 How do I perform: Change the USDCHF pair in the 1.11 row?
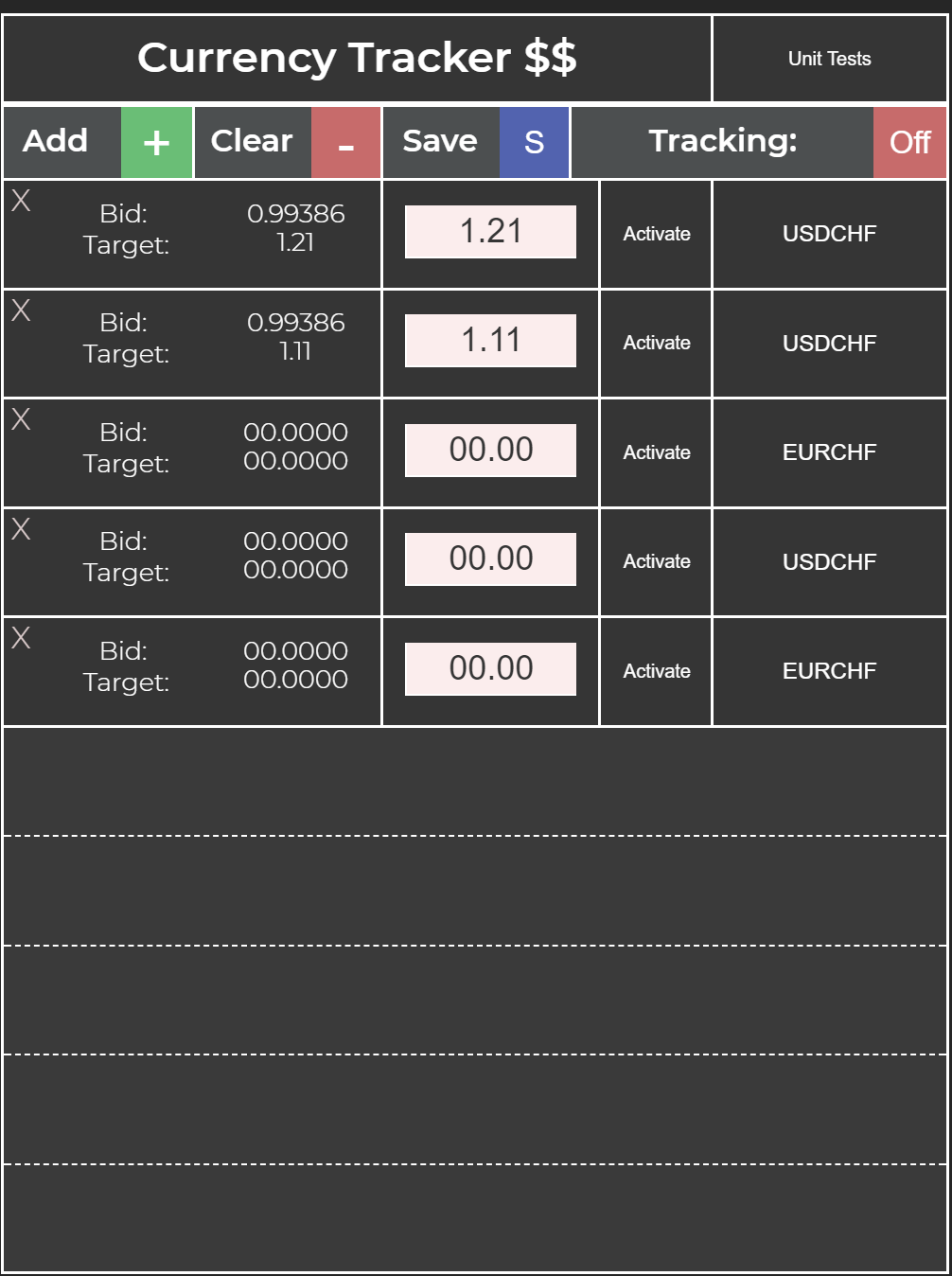click(829, 343)
